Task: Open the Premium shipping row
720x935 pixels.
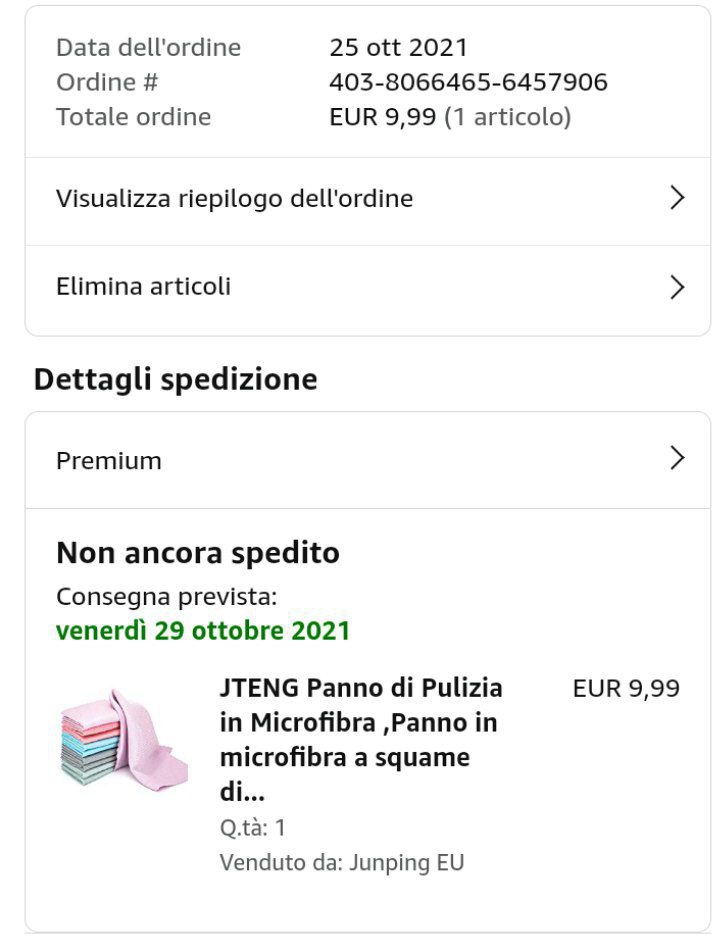Action: point(366,460)
